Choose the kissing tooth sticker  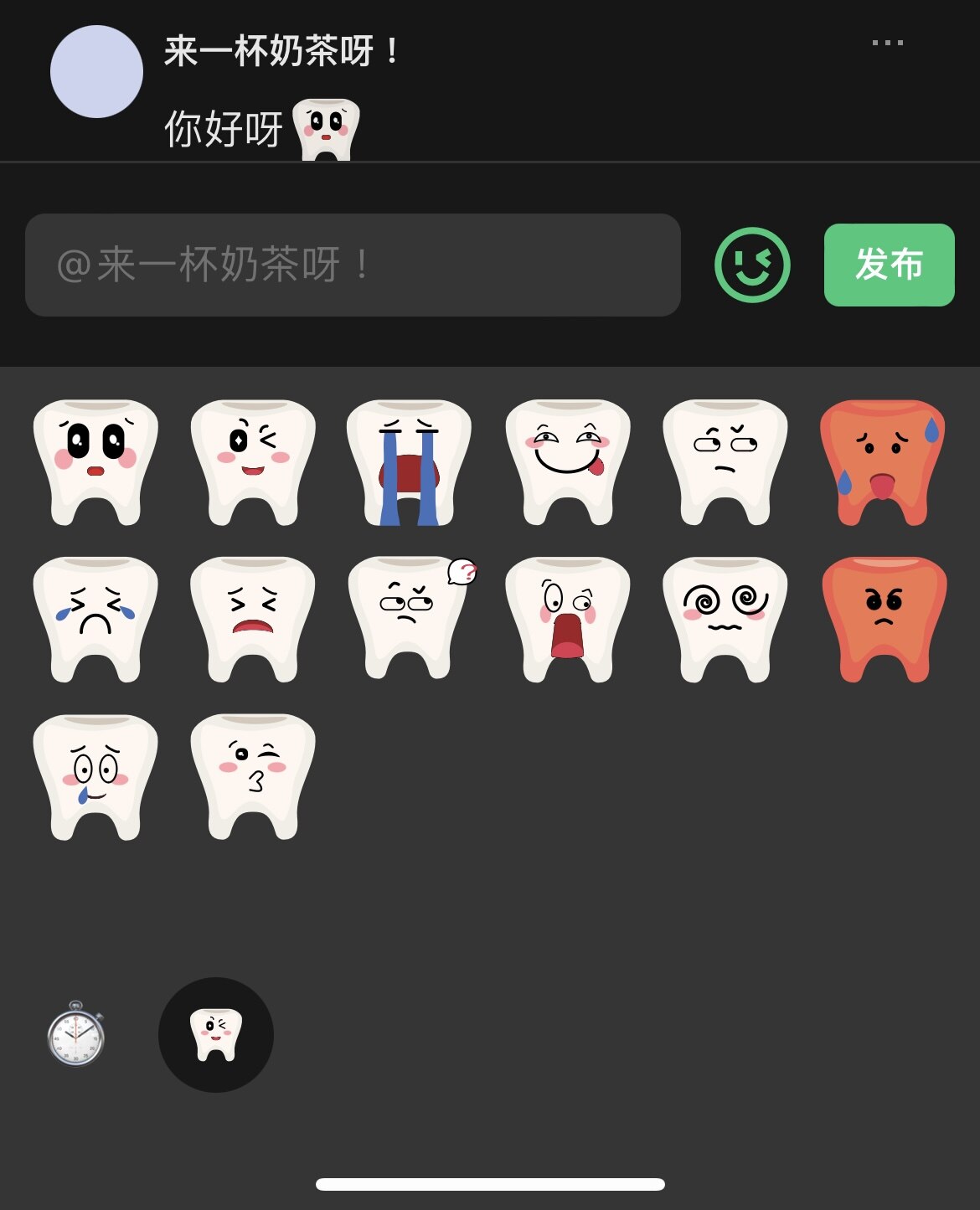click(x=253, y=775)
